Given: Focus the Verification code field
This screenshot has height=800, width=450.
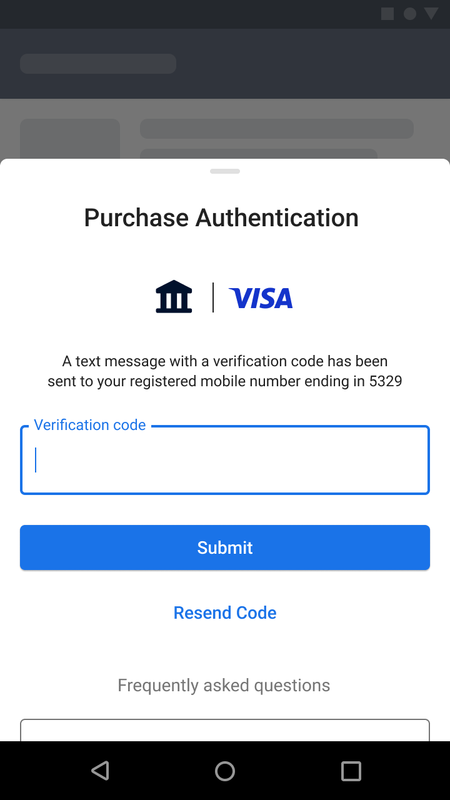Looking at the screenshot, I should click(x=225, y=460).
